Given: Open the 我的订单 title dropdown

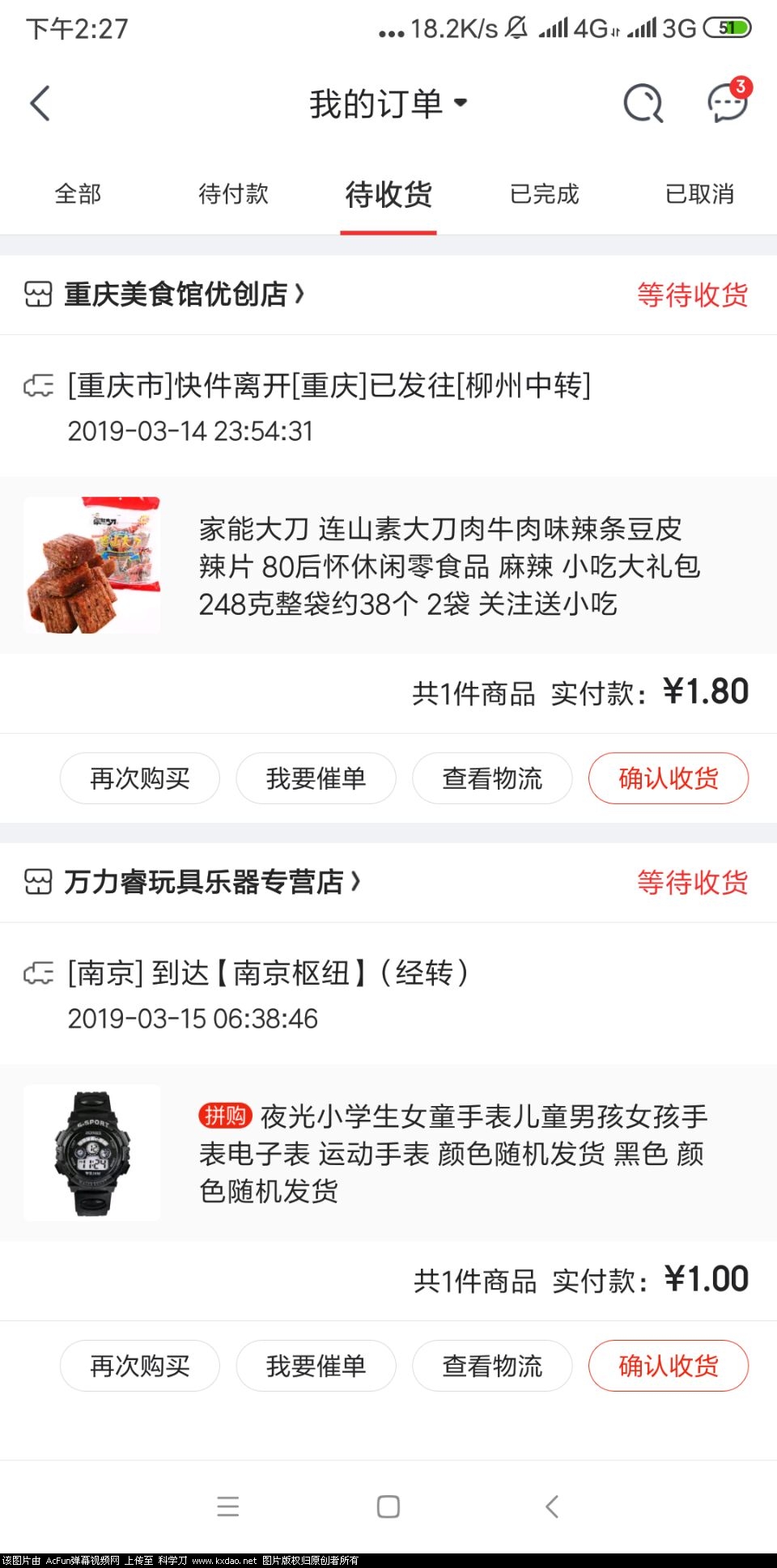Looking at the screenshot, I should 461,104.
